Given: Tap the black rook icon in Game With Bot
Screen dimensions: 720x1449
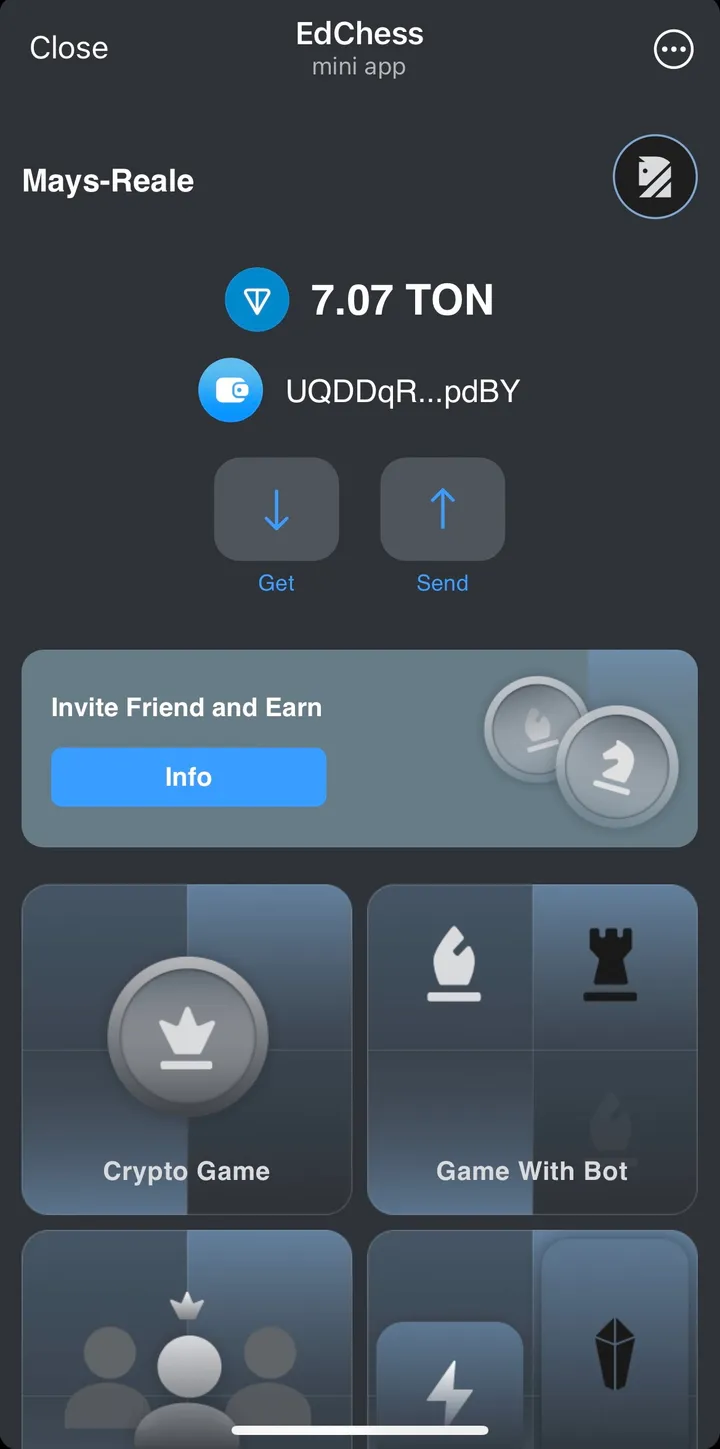Looking at the screenshot, I should [x=615, y=962].
